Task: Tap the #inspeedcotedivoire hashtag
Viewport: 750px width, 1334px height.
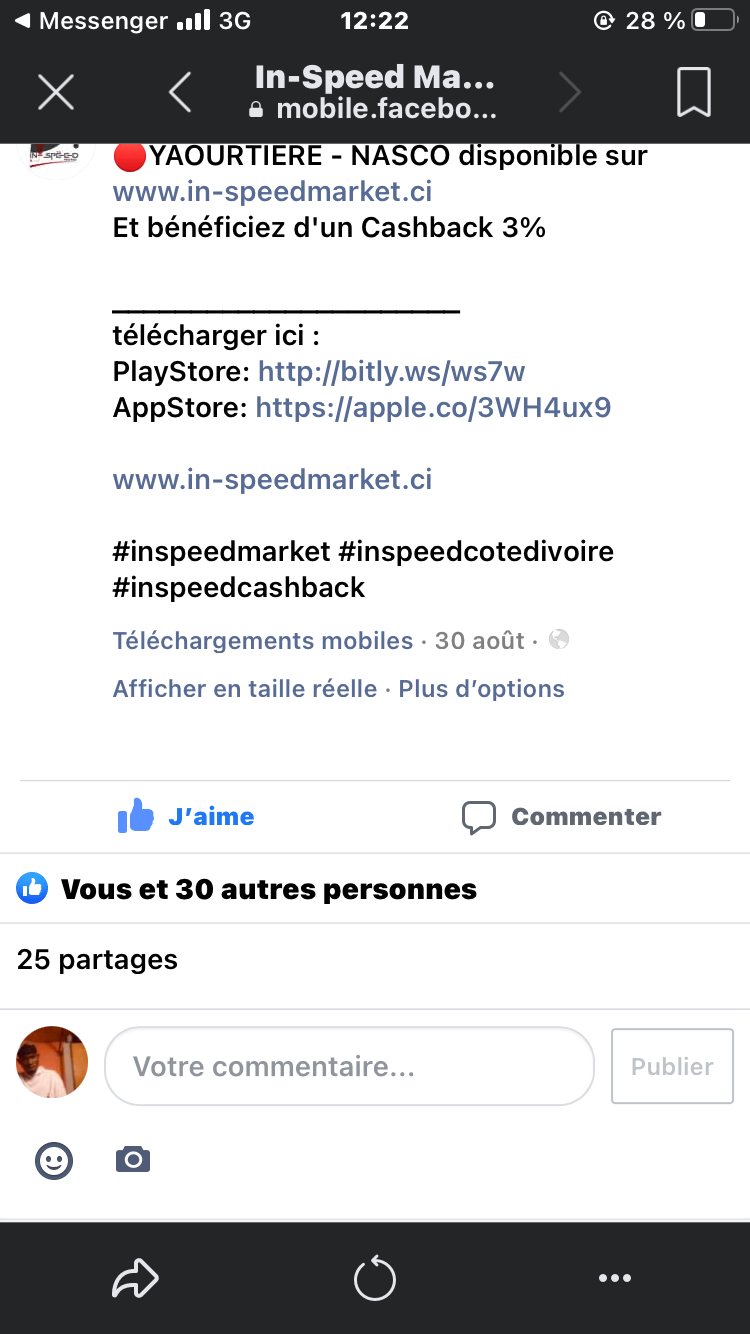Action: 476,551
